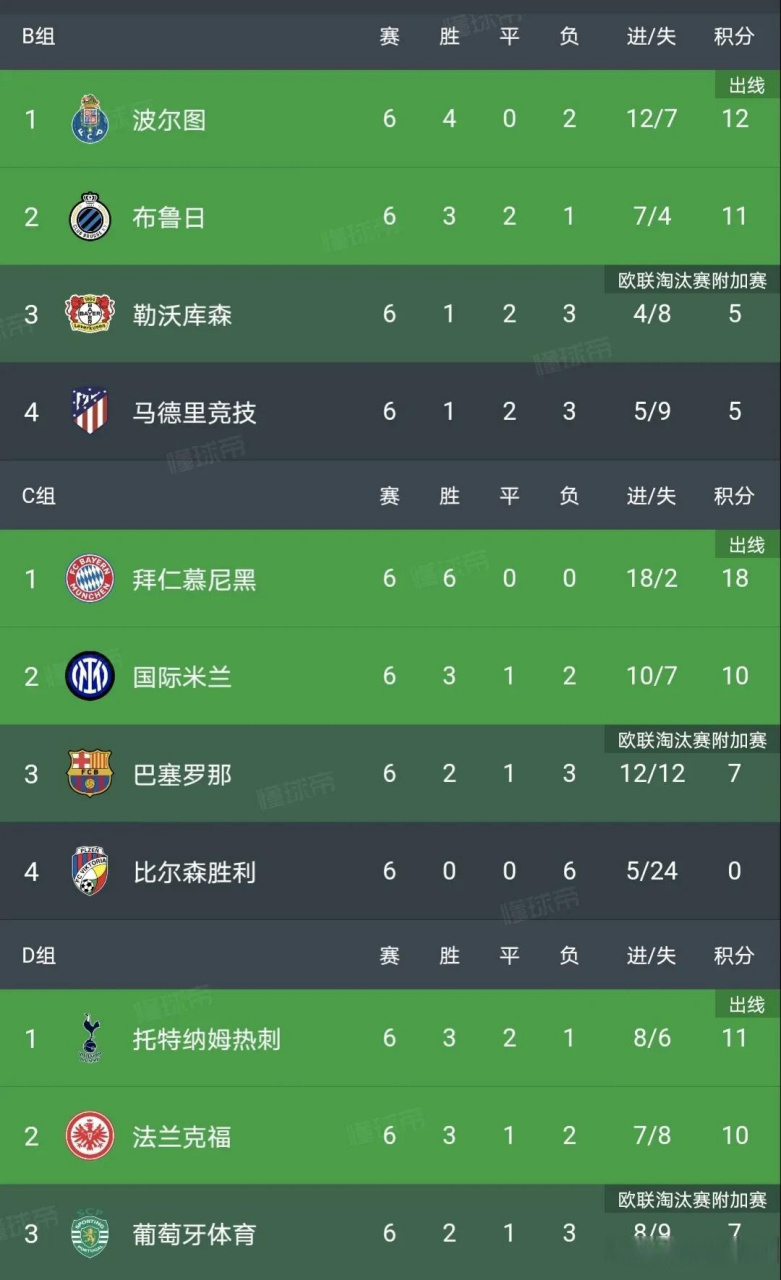Click the Viktoria Plzen club badge

[x=89, y=871]
